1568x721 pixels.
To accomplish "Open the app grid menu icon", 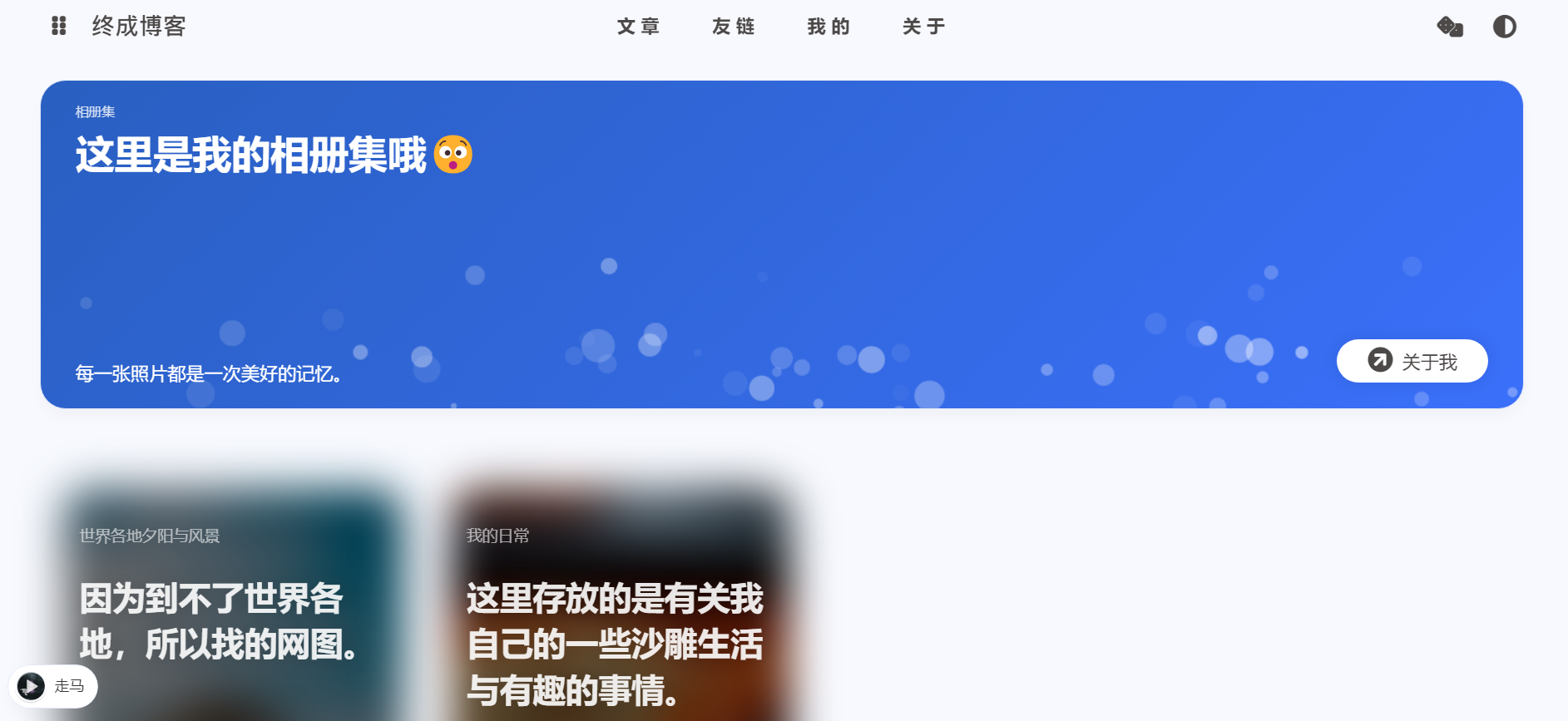I will point(58,27).
